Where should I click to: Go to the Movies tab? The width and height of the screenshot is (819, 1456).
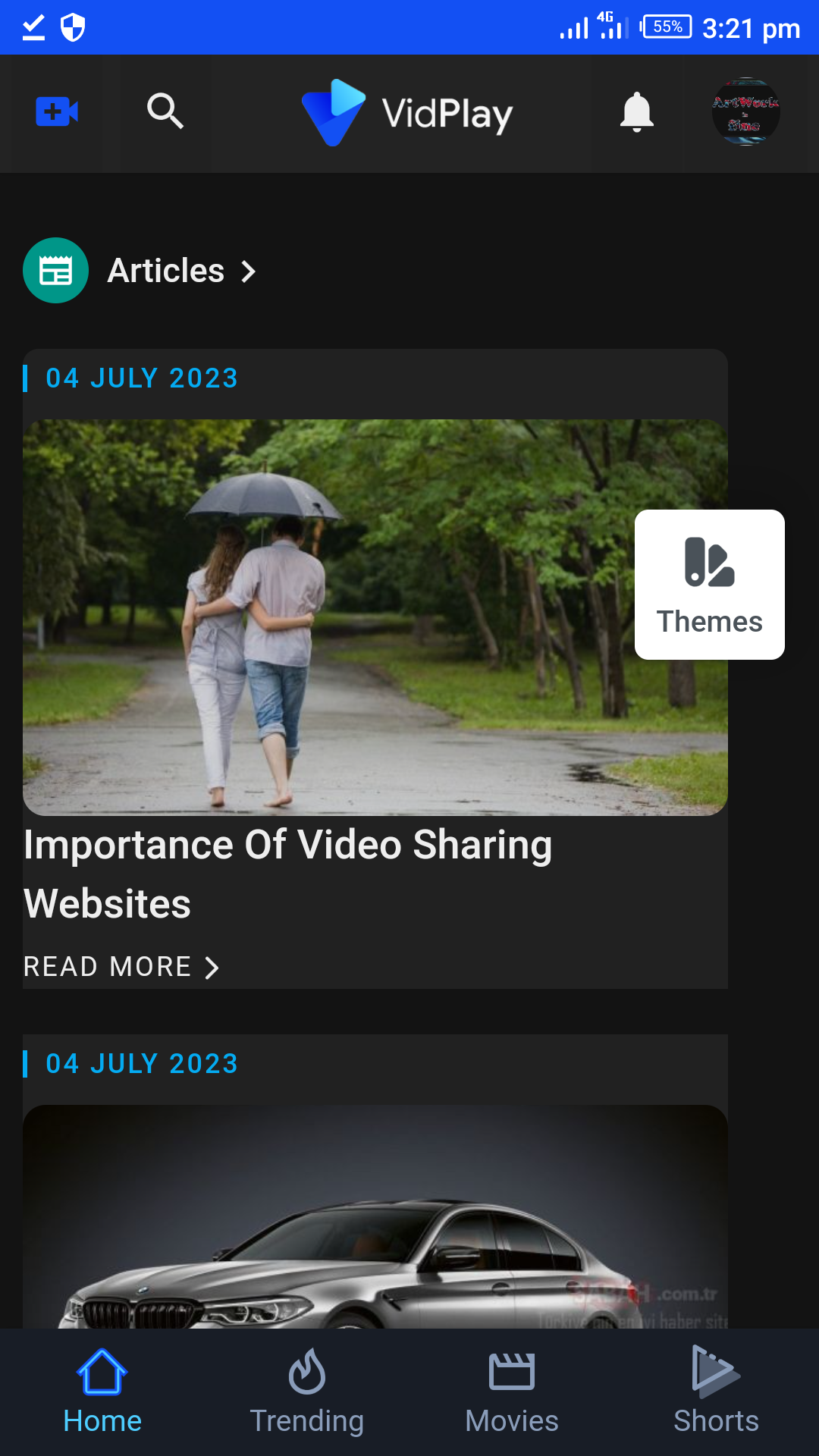tap(512, 1392)
